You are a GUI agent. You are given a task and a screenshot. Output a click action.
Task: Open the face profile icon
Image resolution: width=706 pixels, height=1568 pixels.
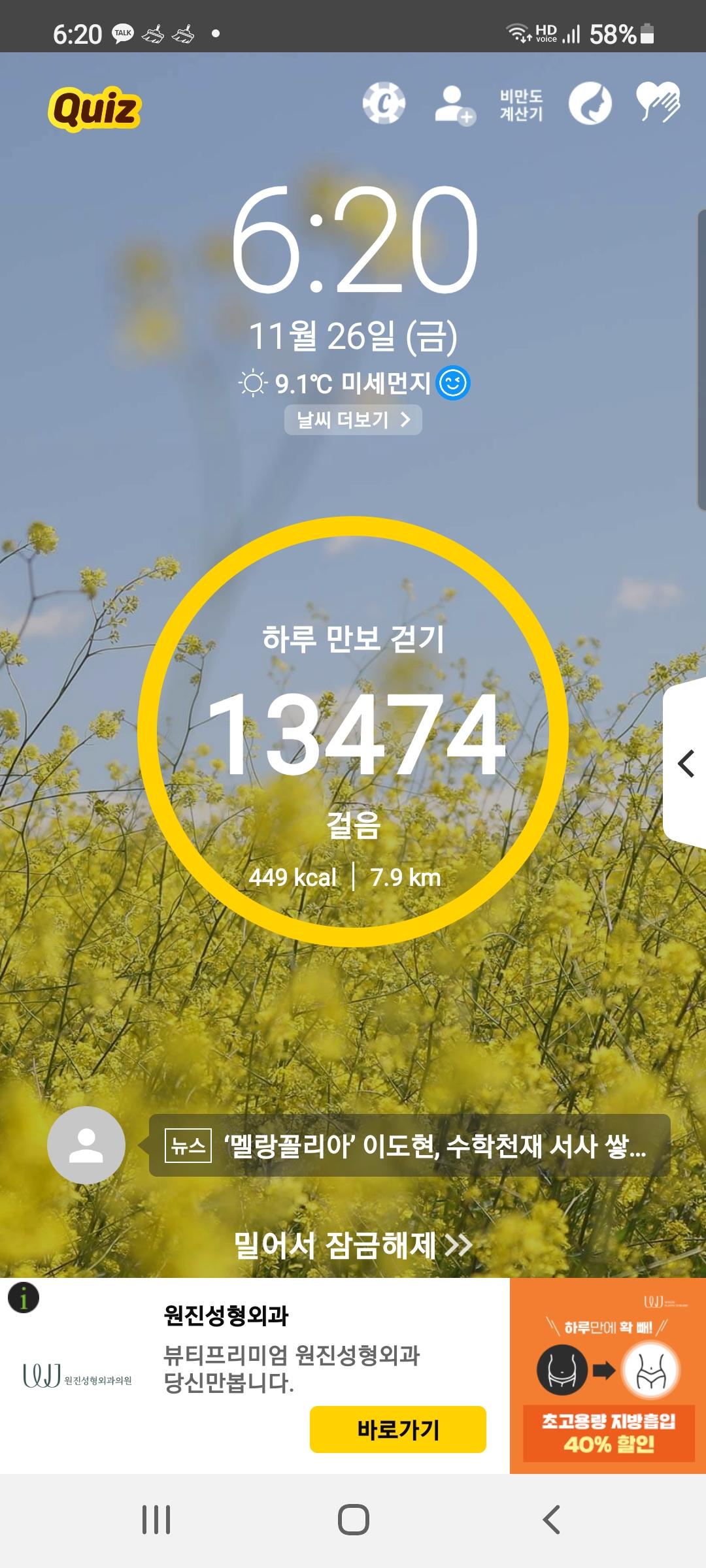(590, 104)
